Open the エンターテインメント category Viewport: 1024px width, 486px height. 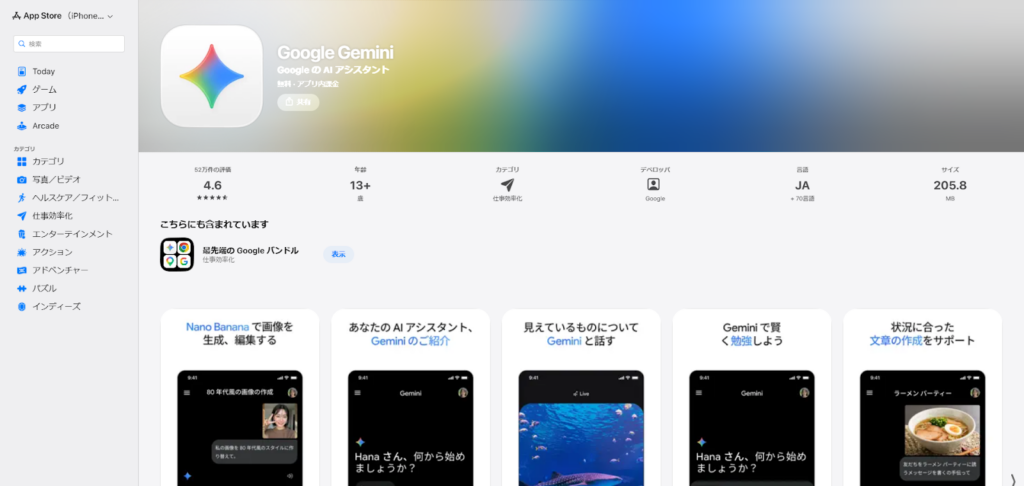pyautogui.click(x=72, y=233)
